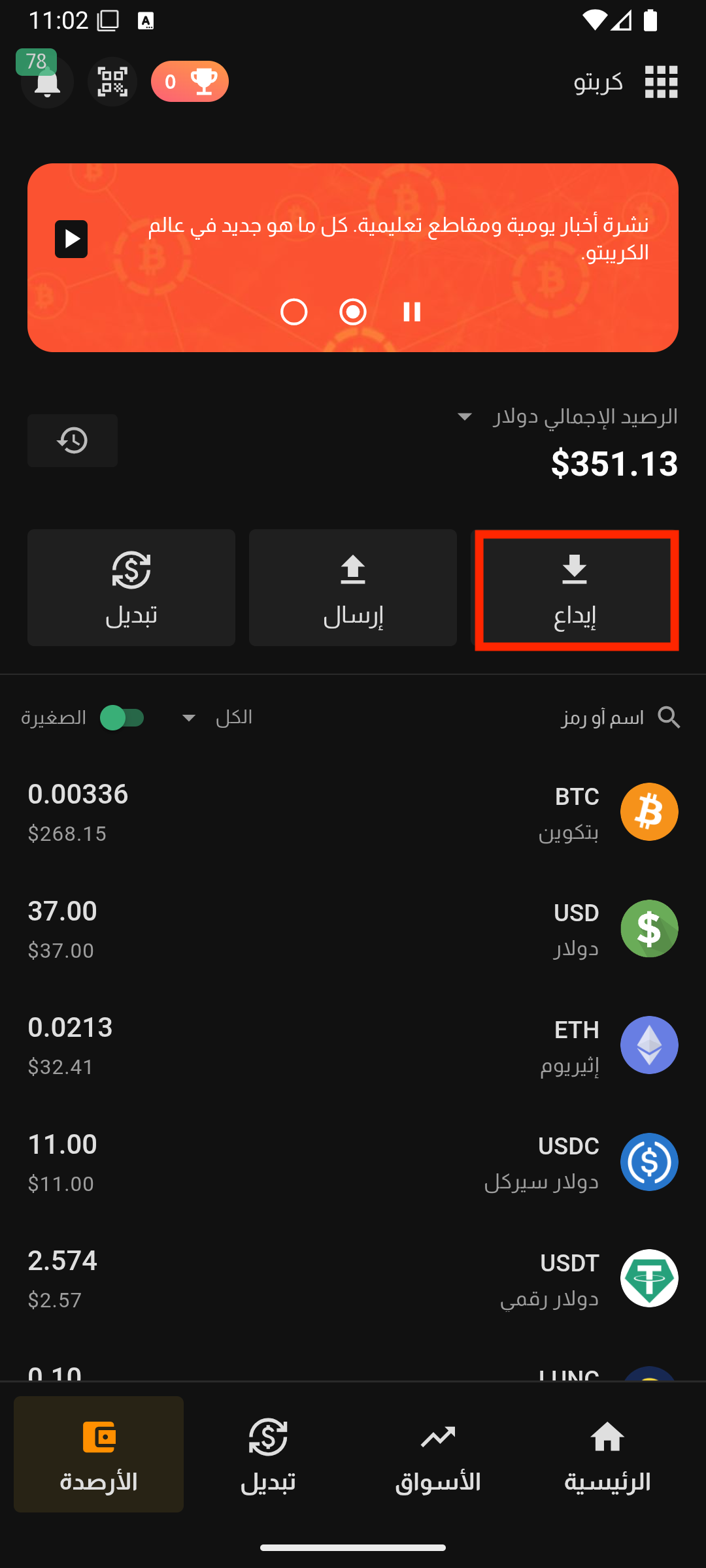706x1568 pixels.
Task: Open the trophy rewards badge
Action: coord(190,82)
